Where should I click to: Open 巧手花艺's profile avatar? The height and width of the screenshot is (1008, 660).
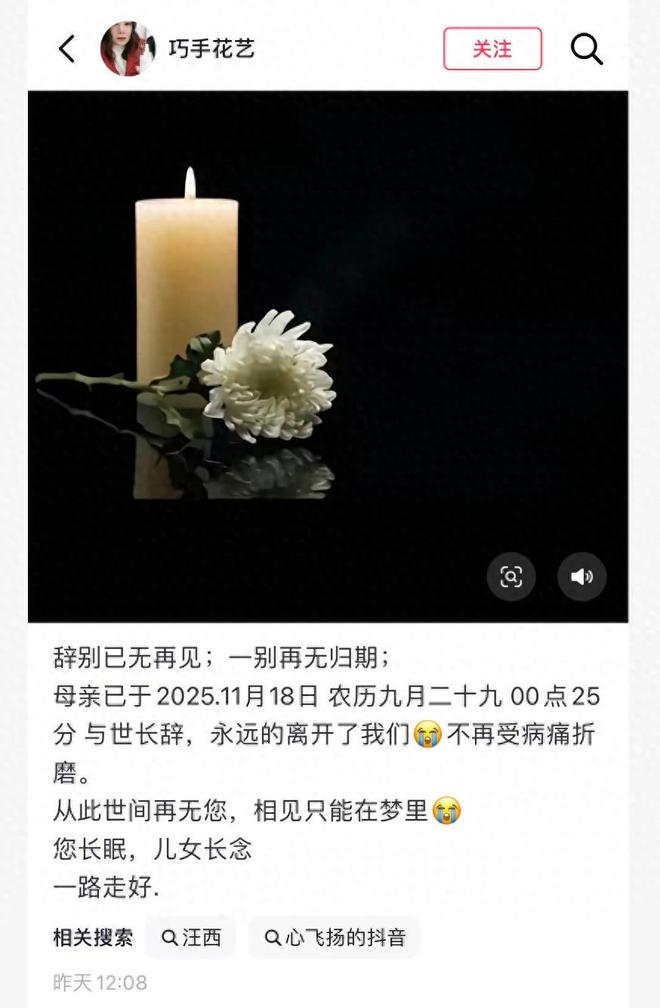coord(128,48)
